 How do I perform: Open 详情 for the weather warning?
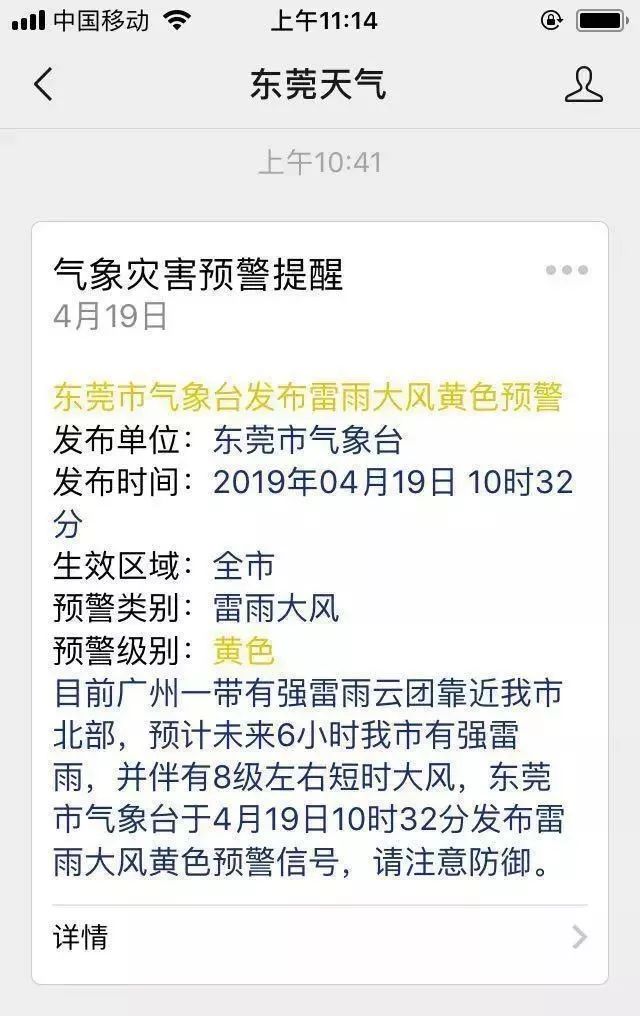320,937
